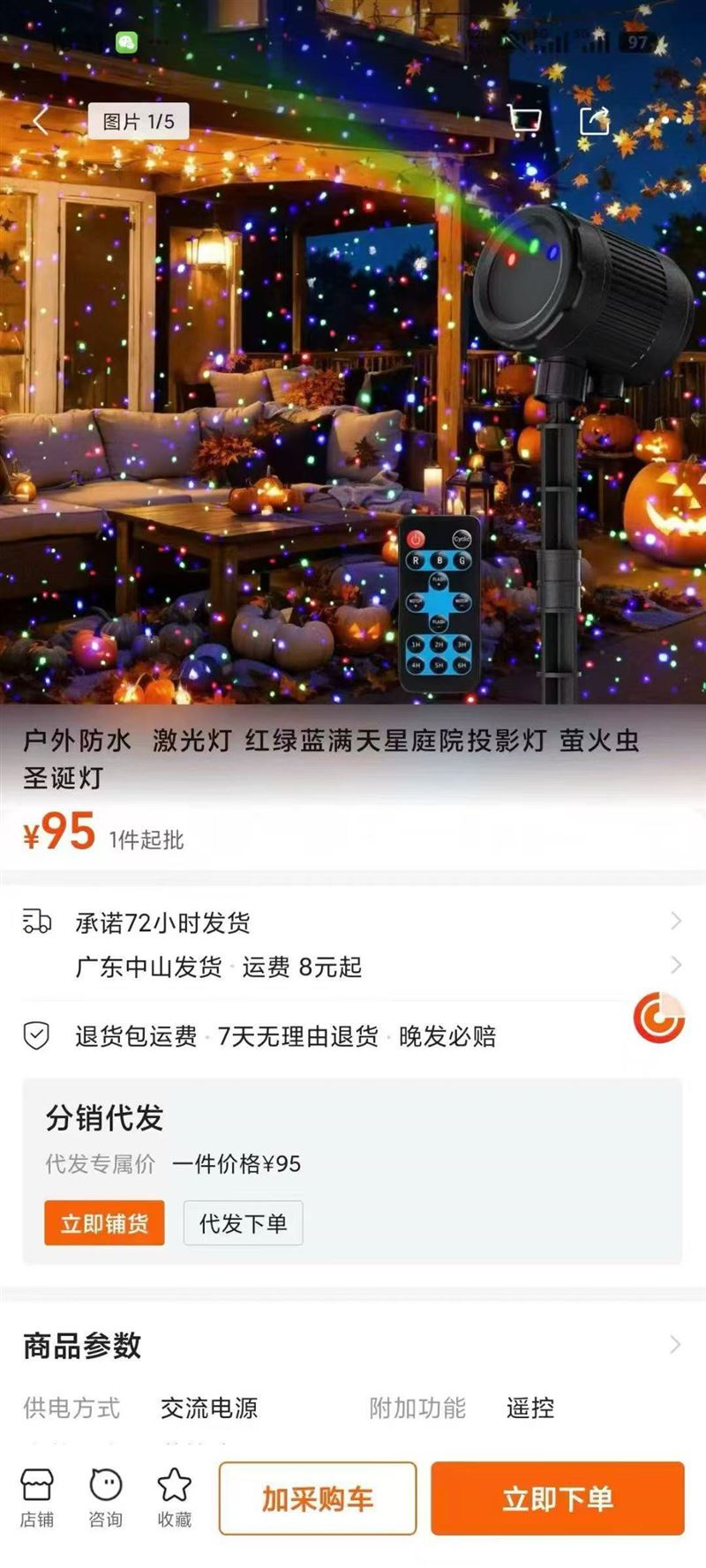This screenshot has width=706, height=1568.
Task: Tap the 立即铺货 button
Action: [104, 1223]
